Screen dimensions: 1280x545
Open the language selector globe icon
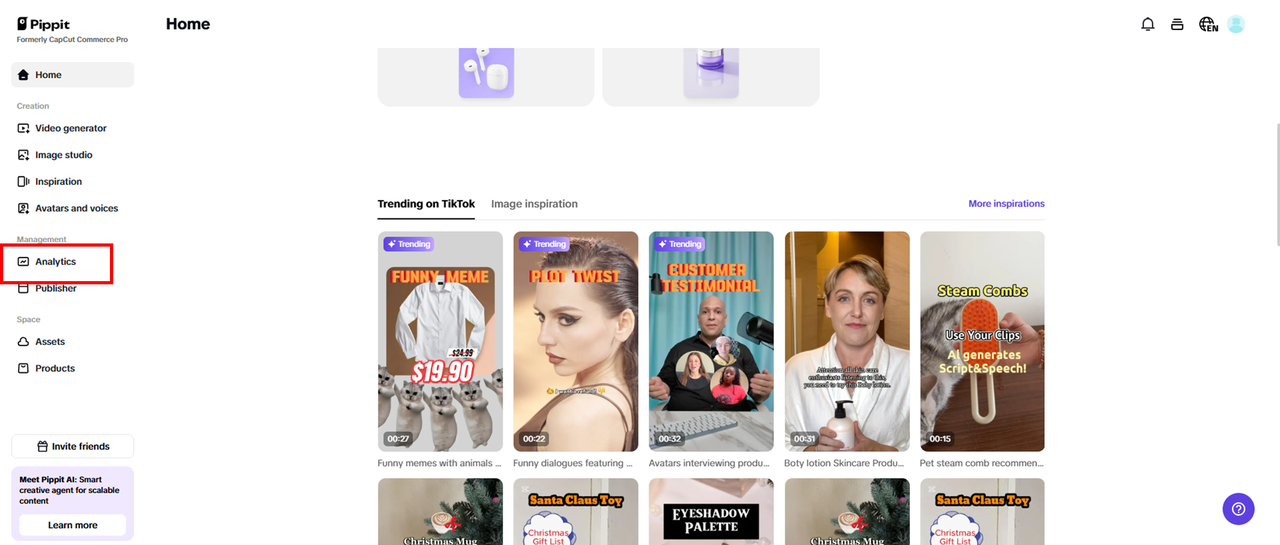[1208, 24]
